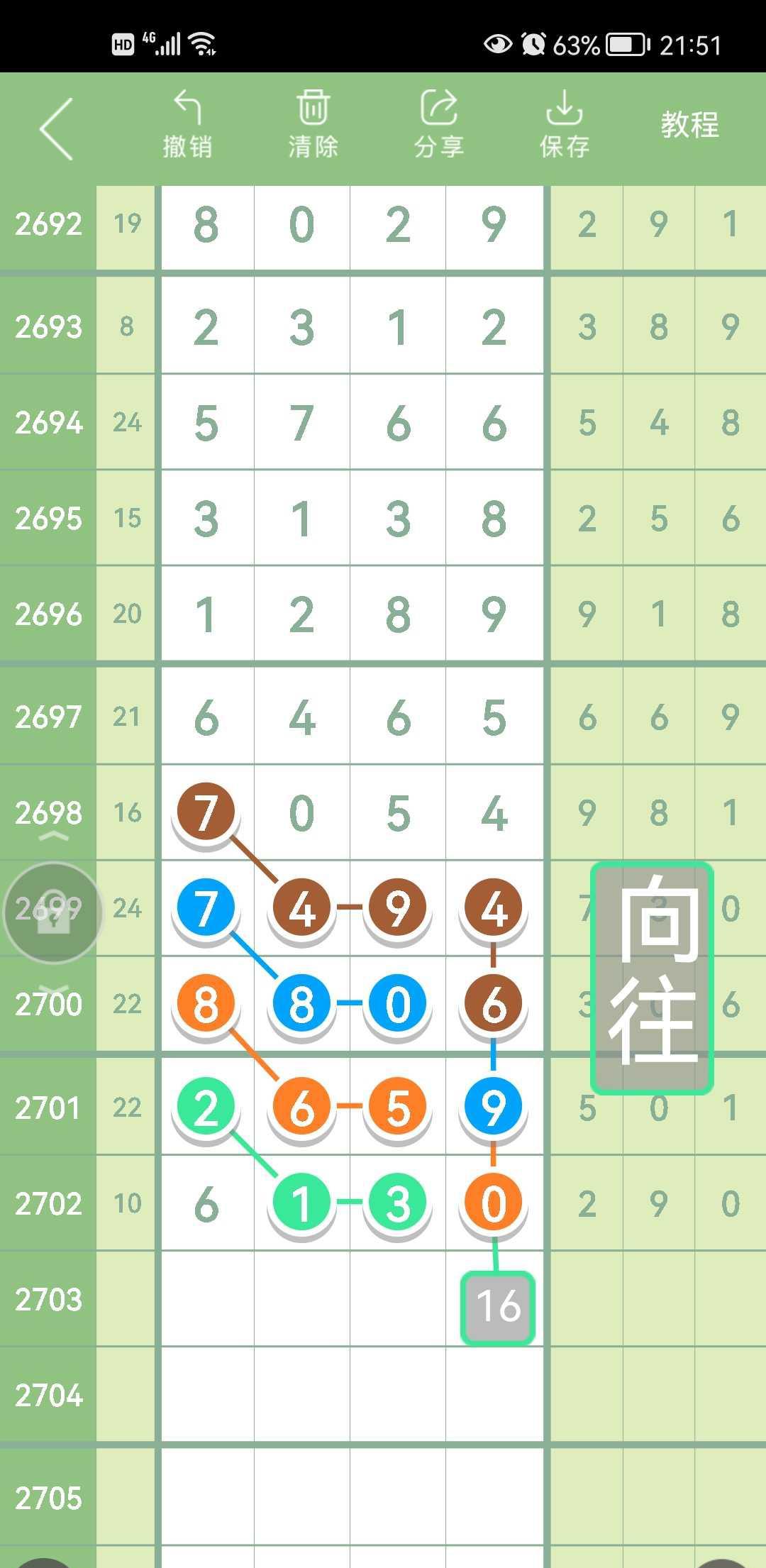766x1568 pixels.
Task: Clear all marks with 清除
Action: (x=313, y=124)
